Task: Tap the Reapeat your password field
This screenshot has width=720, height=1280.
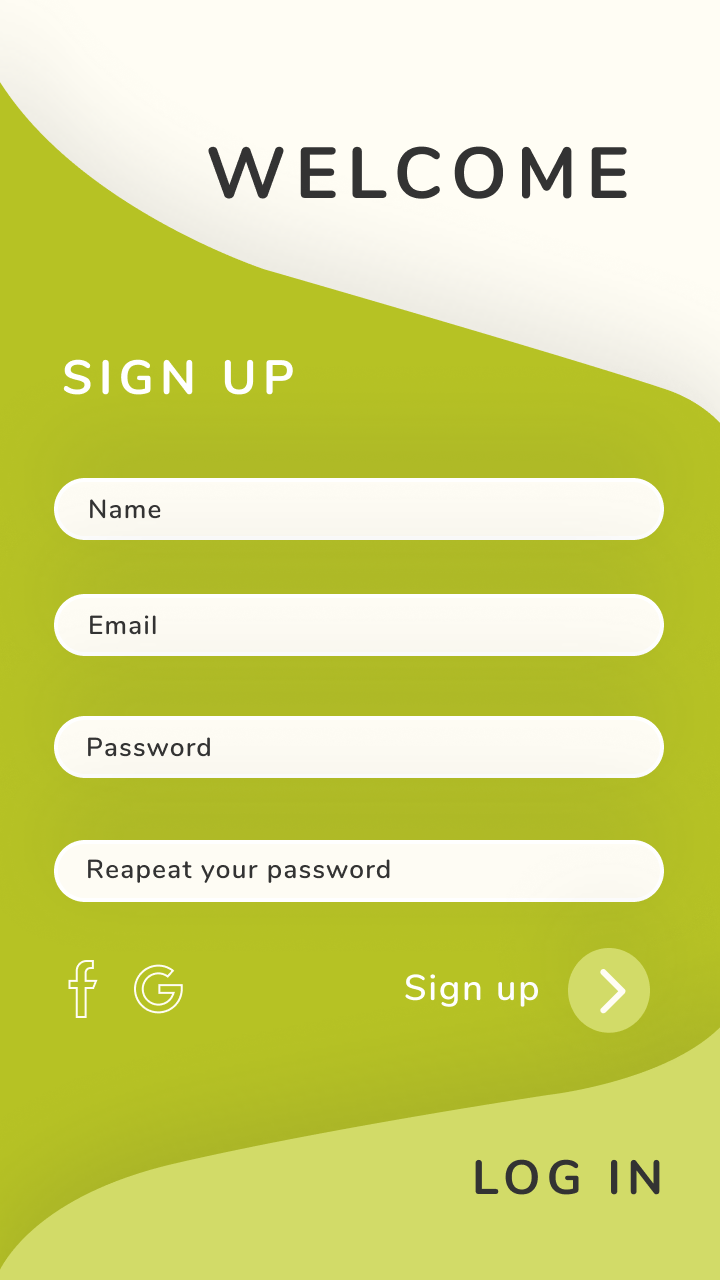Action: coord(359,871)
